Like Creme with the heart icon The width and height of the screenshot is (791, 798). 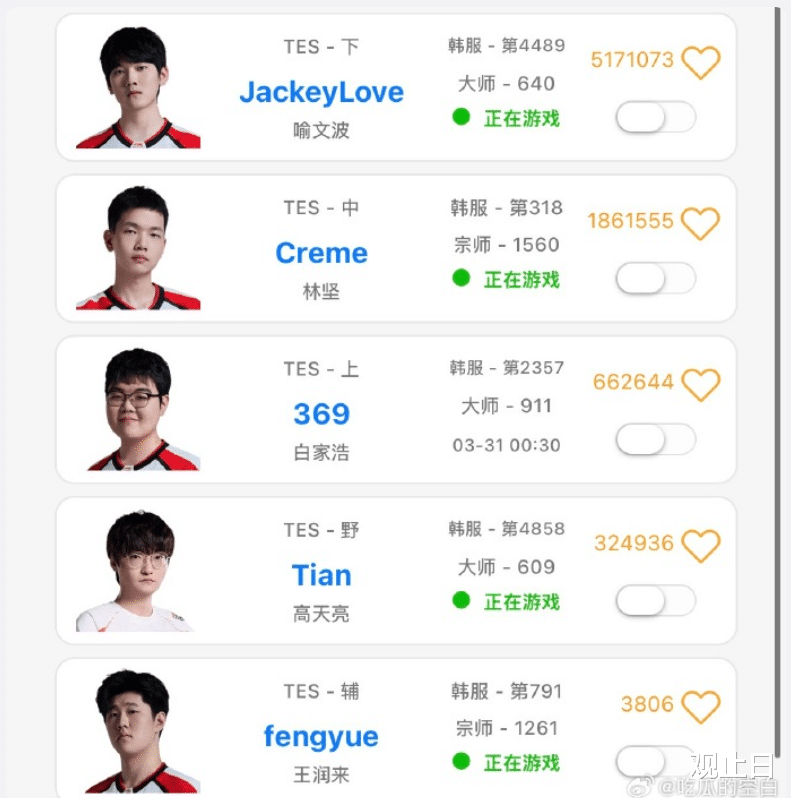[700, 222]
